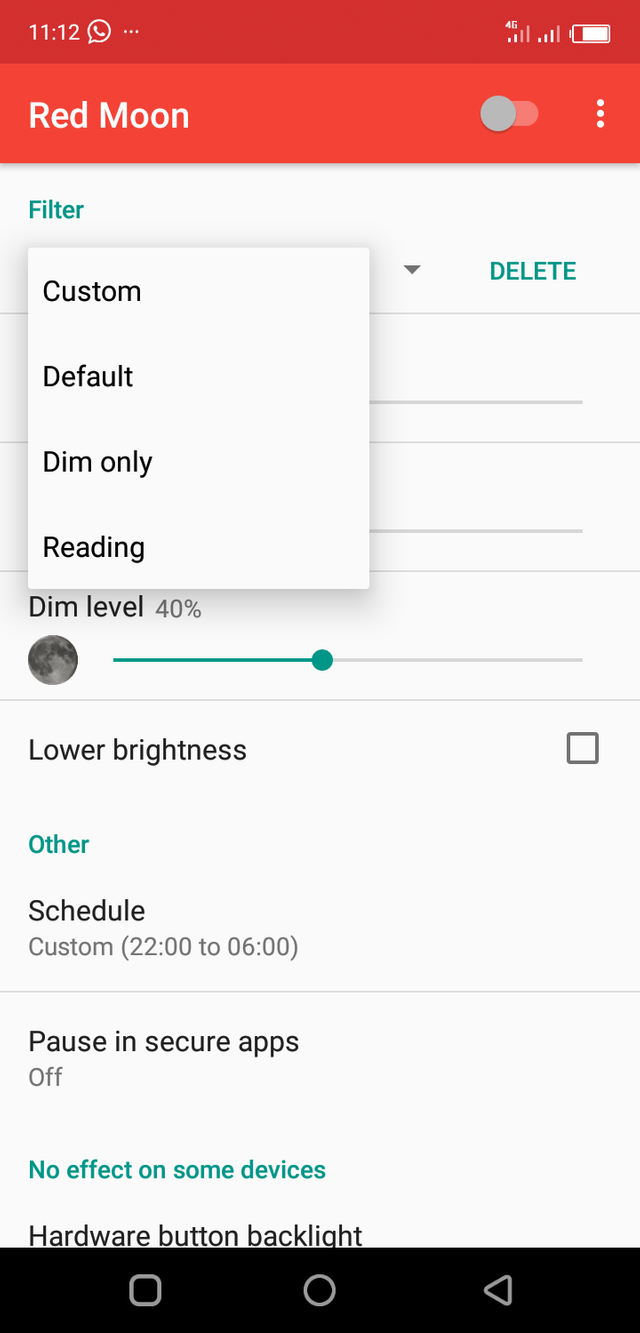Open the Schedule setting
This screenshot has width=640, height=1333.
click(163, 927)
